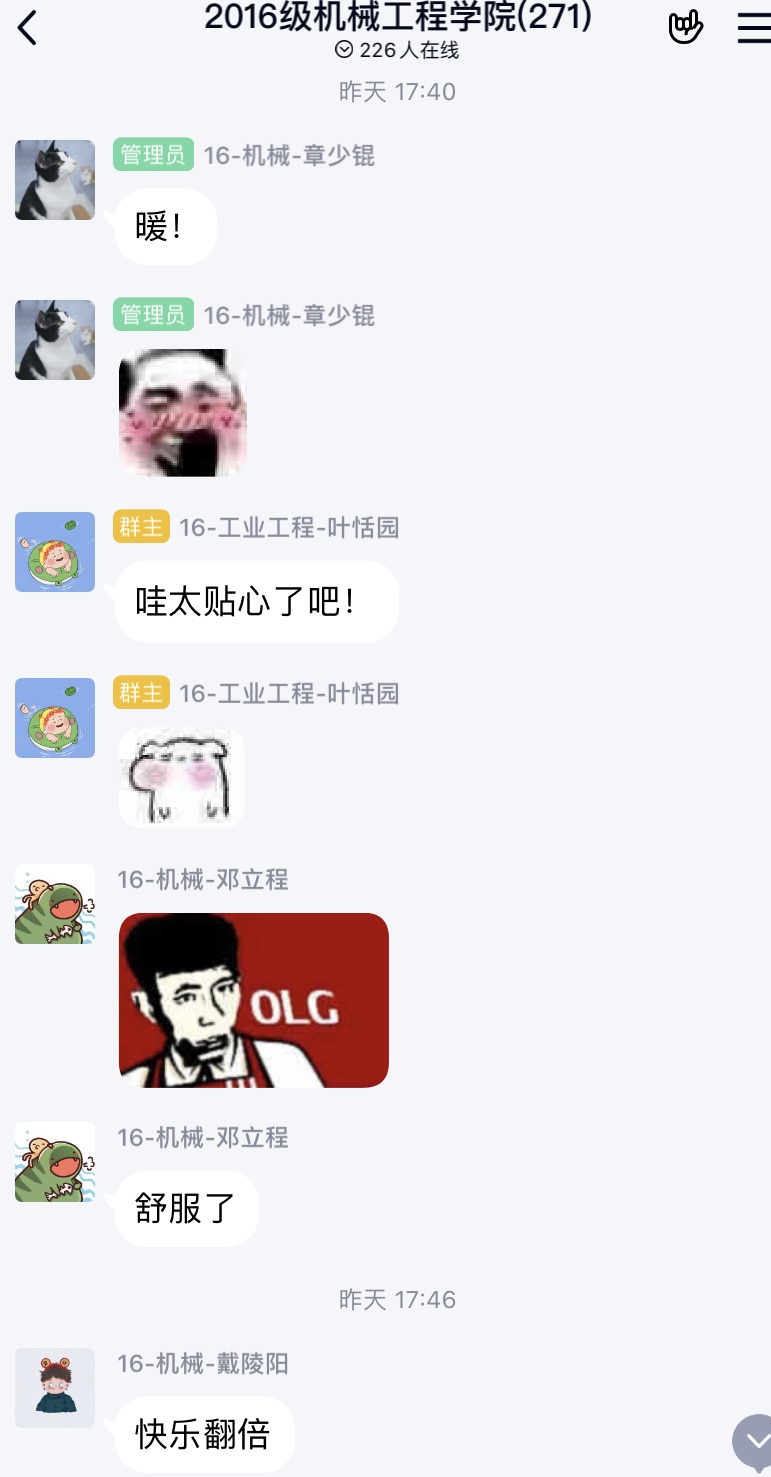Viewport: 771px width, 1477px height.
Task: Open the hand gesture icon in header
Action: click(x=685, y=27)
